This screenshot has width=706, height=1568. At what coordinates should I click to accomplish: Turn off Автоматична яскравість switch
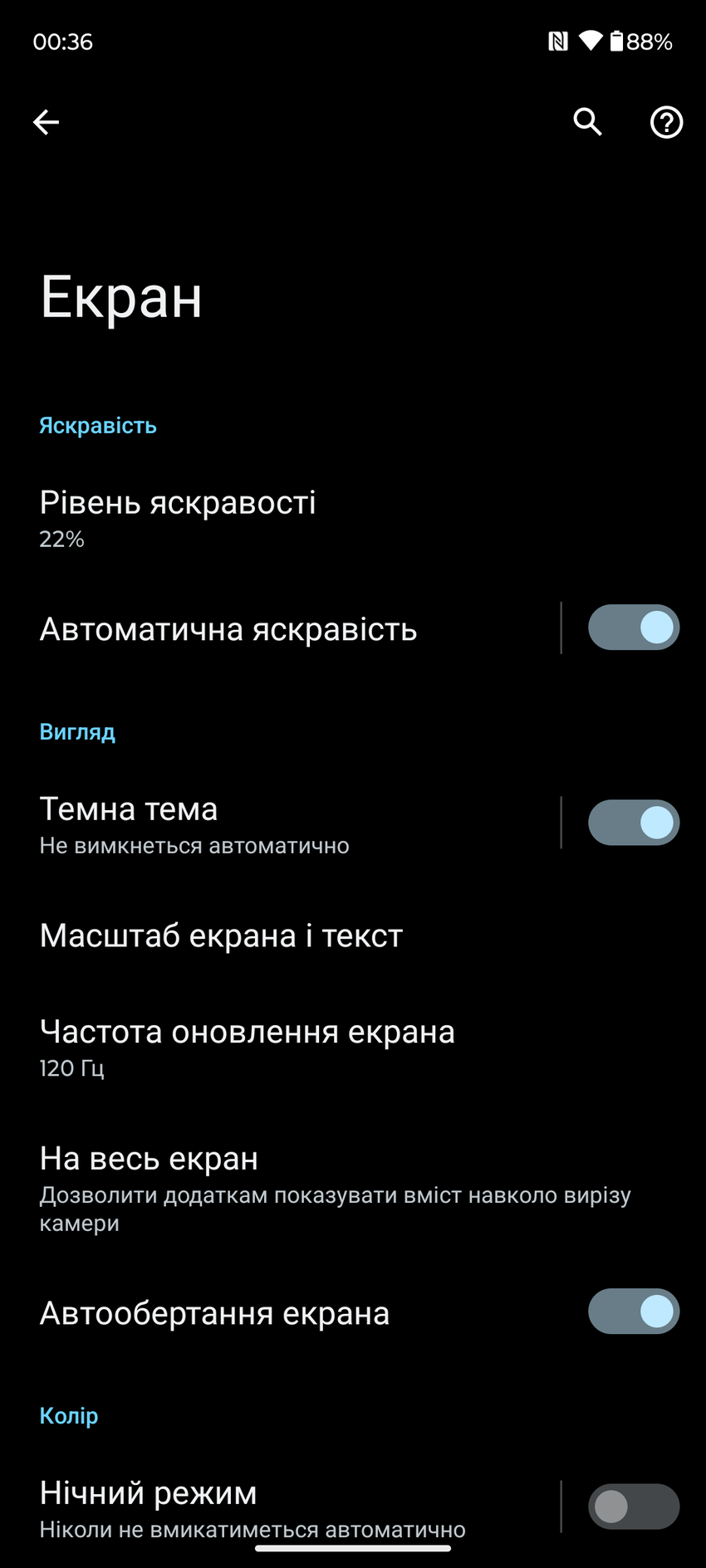tap(633, 628)
